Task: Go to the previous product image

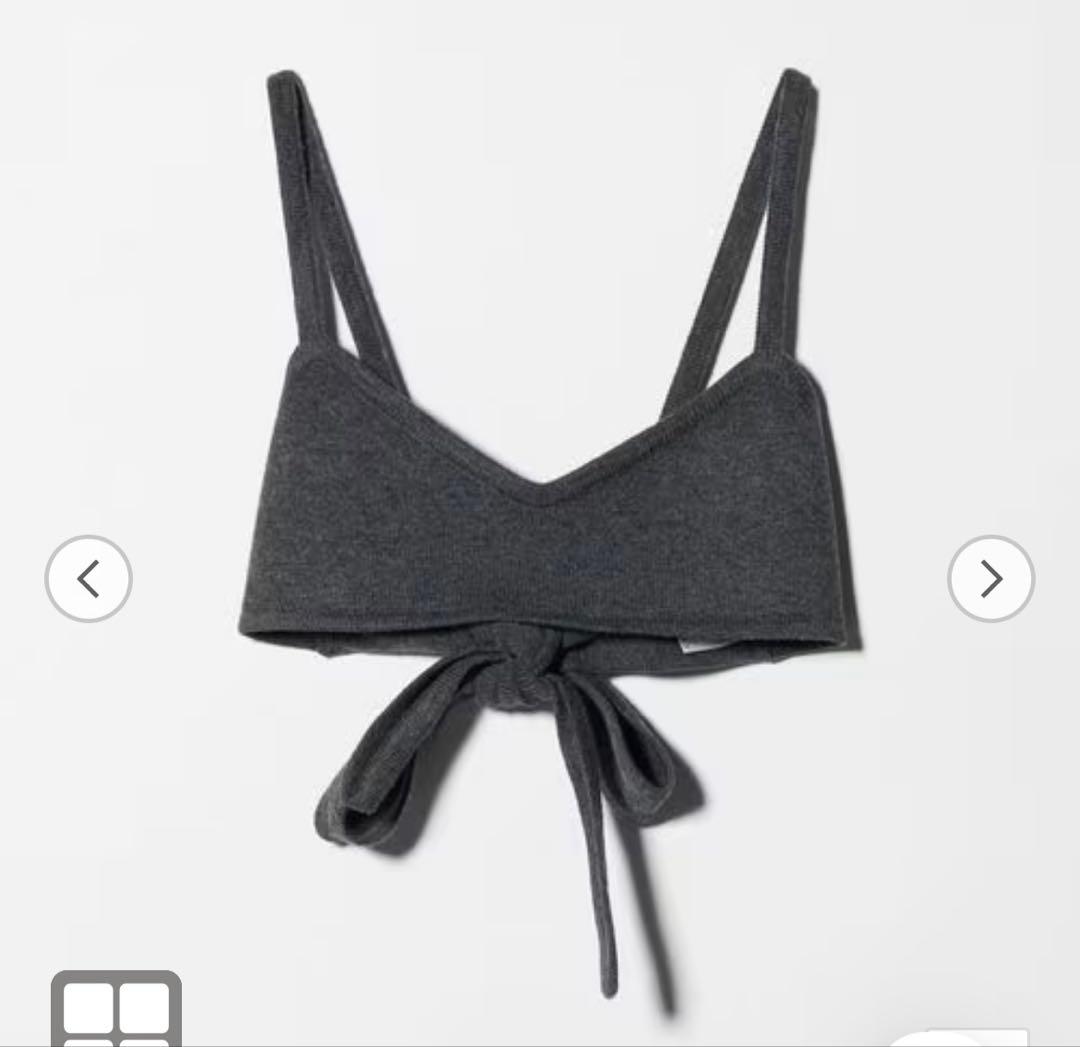Action: (x=89, y=578)
